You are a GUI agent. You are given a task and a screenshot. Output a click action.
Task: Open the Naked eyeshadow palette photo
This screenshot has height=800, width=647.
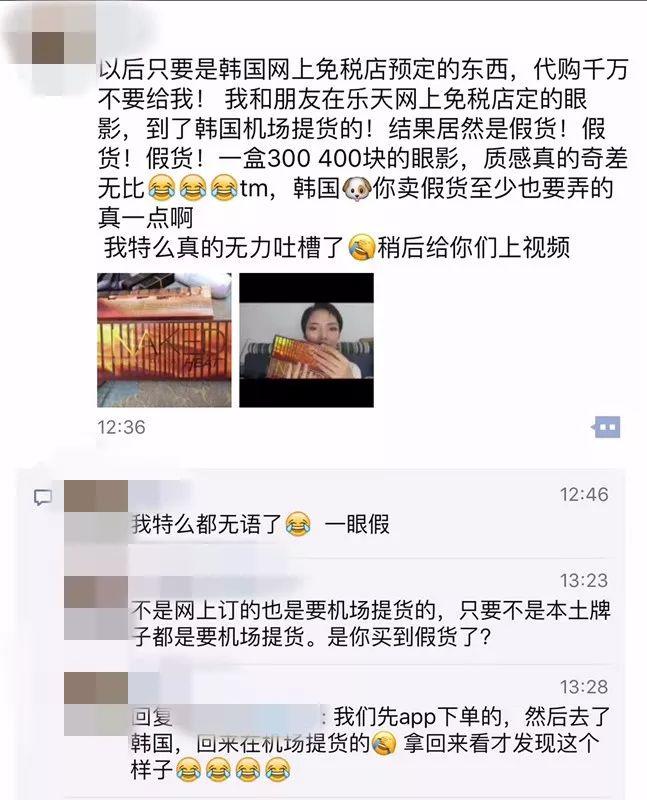click(x=164, y=341)
